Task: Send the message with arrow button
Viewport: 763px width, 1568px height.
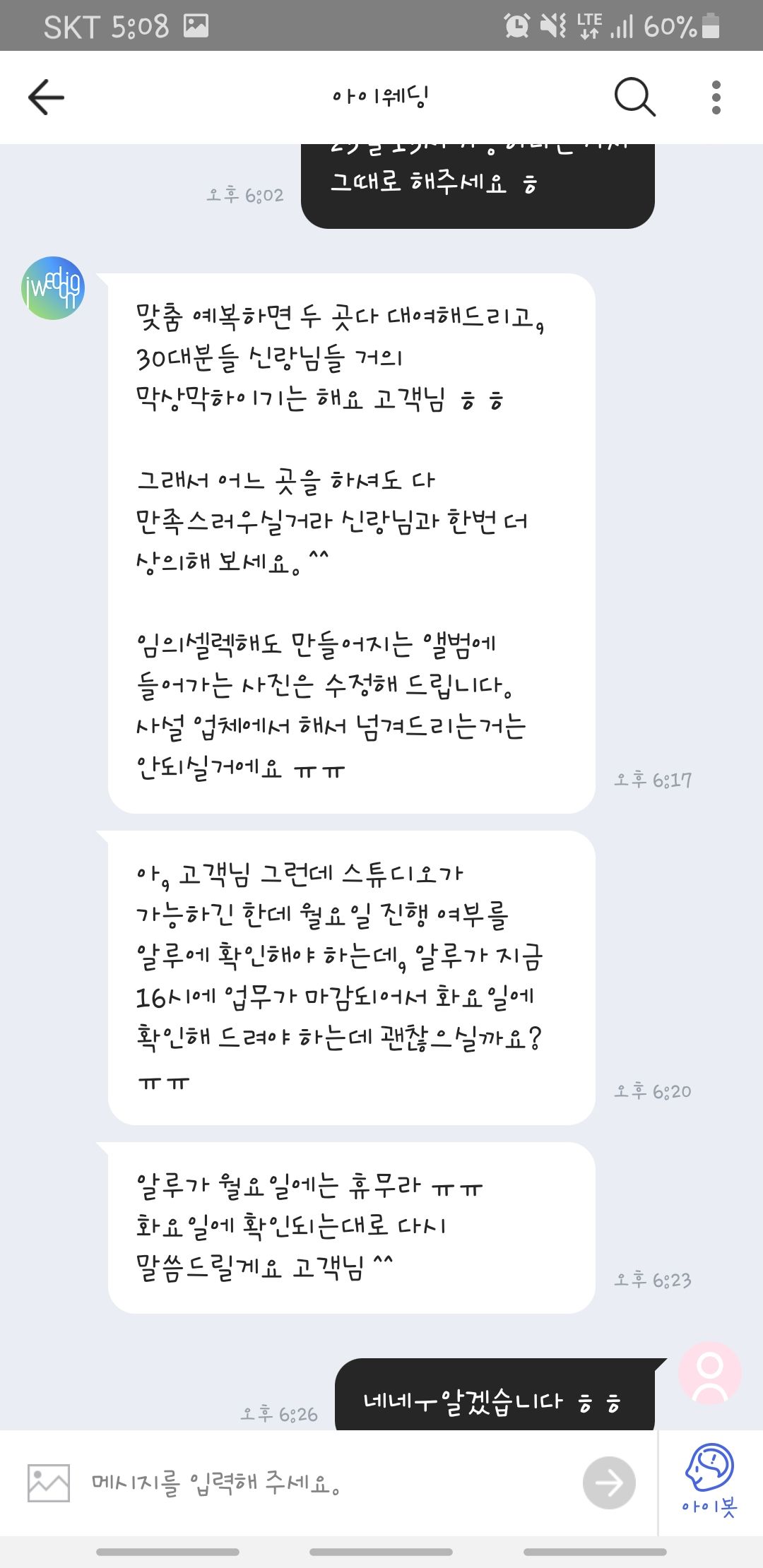Action: click(x=609, y=1483)
